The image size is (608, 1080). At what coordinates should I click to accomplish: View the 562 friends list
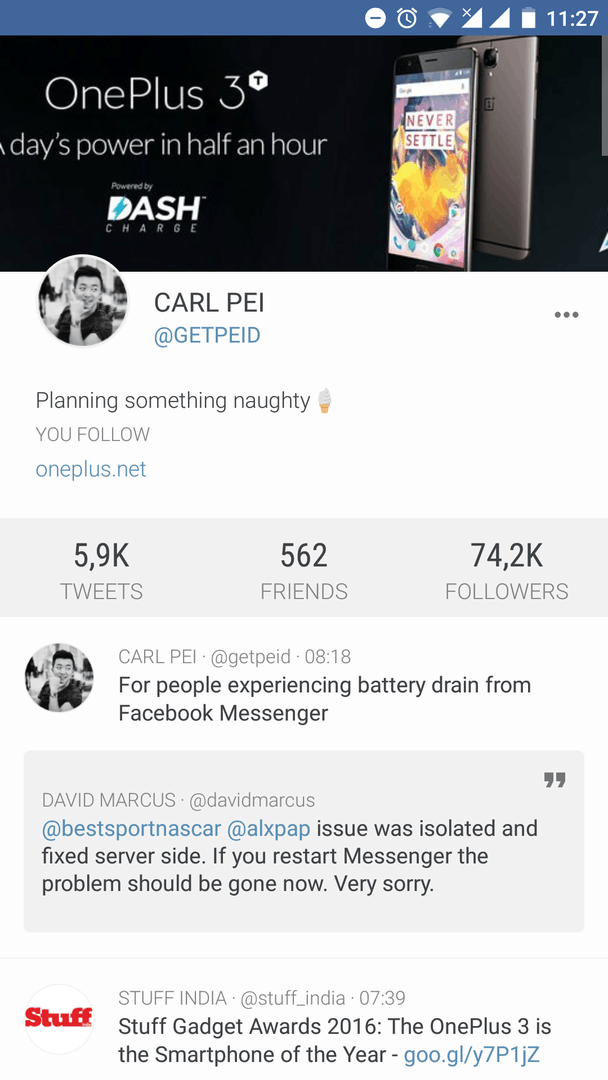(304, 570)
